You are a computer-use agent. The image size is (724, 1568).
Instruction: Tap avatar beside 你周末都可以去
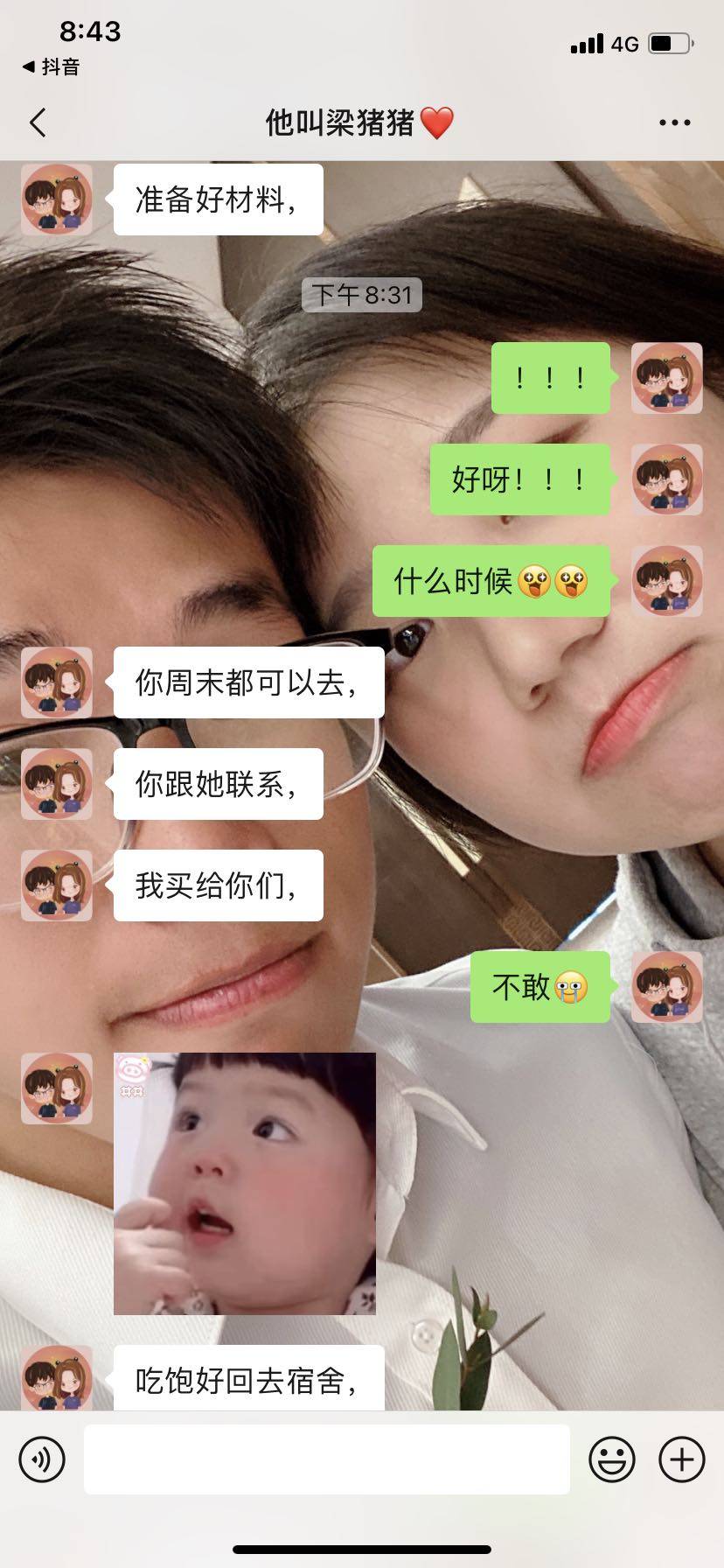click(x=57, y=682)
